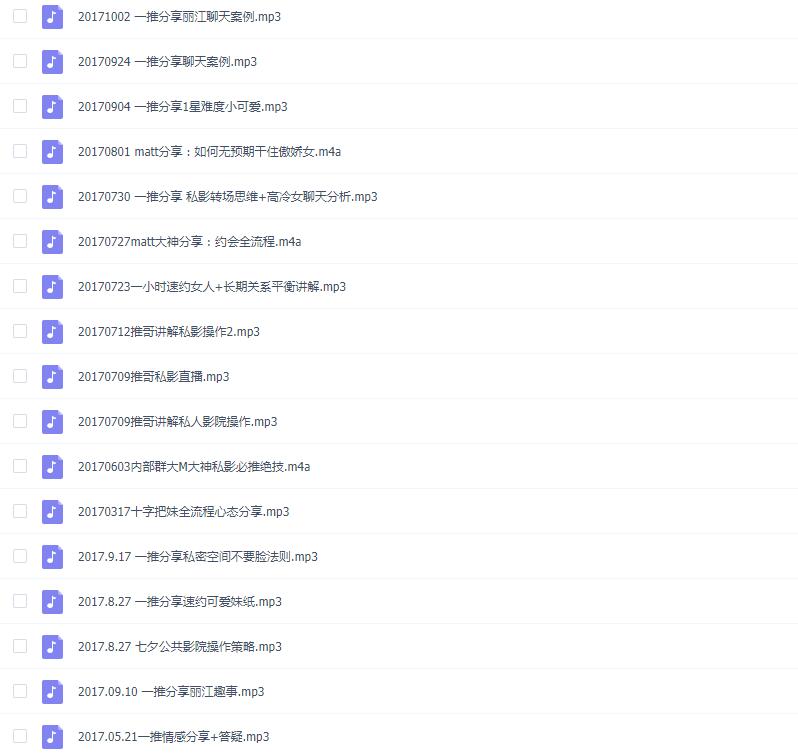Open 2017.05.21一推情感分享+答疑.mp3

pos(173,737)
